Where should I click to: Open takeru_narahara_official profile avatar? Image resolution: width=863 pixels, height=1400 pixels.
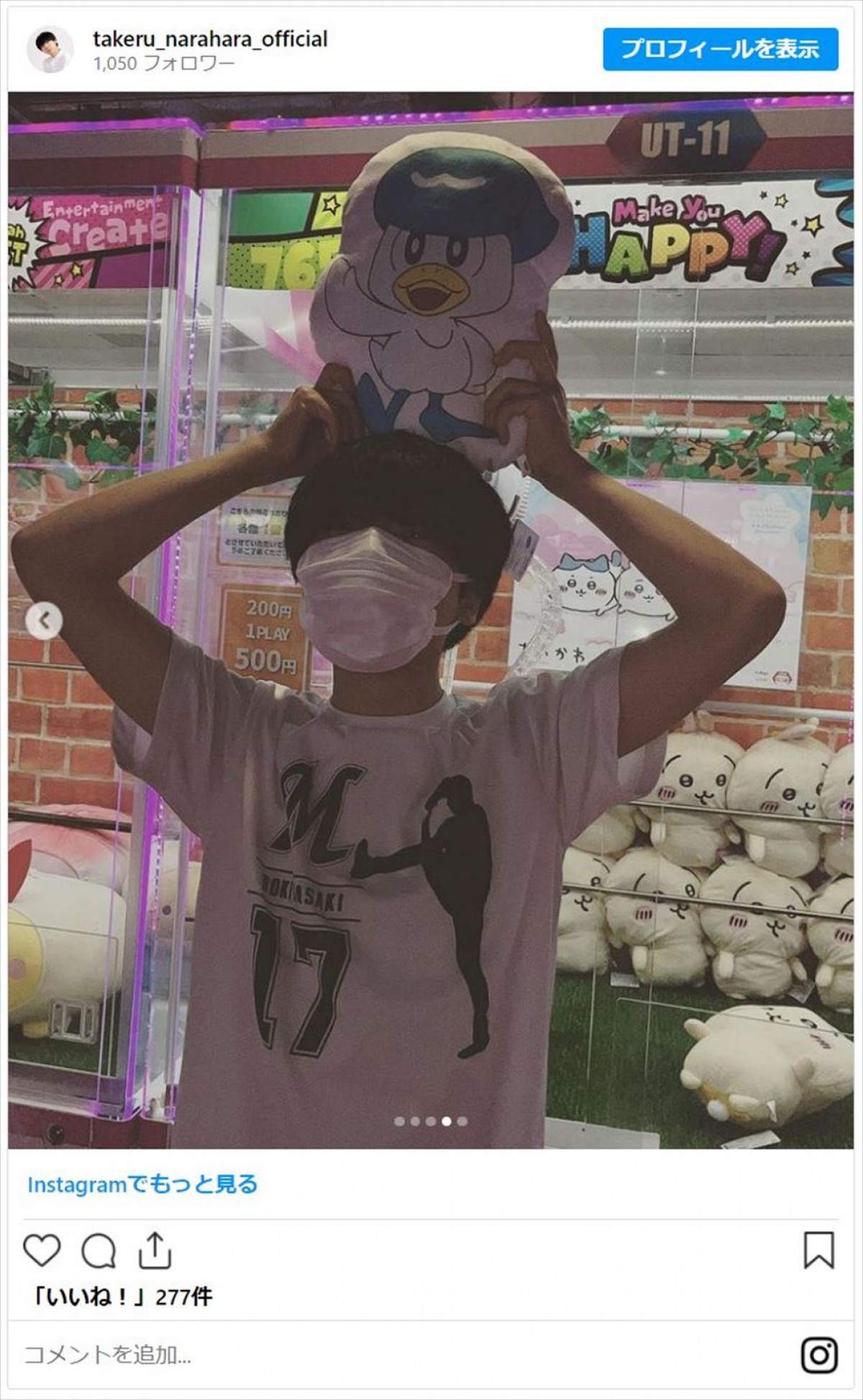(x=50, y=50)
